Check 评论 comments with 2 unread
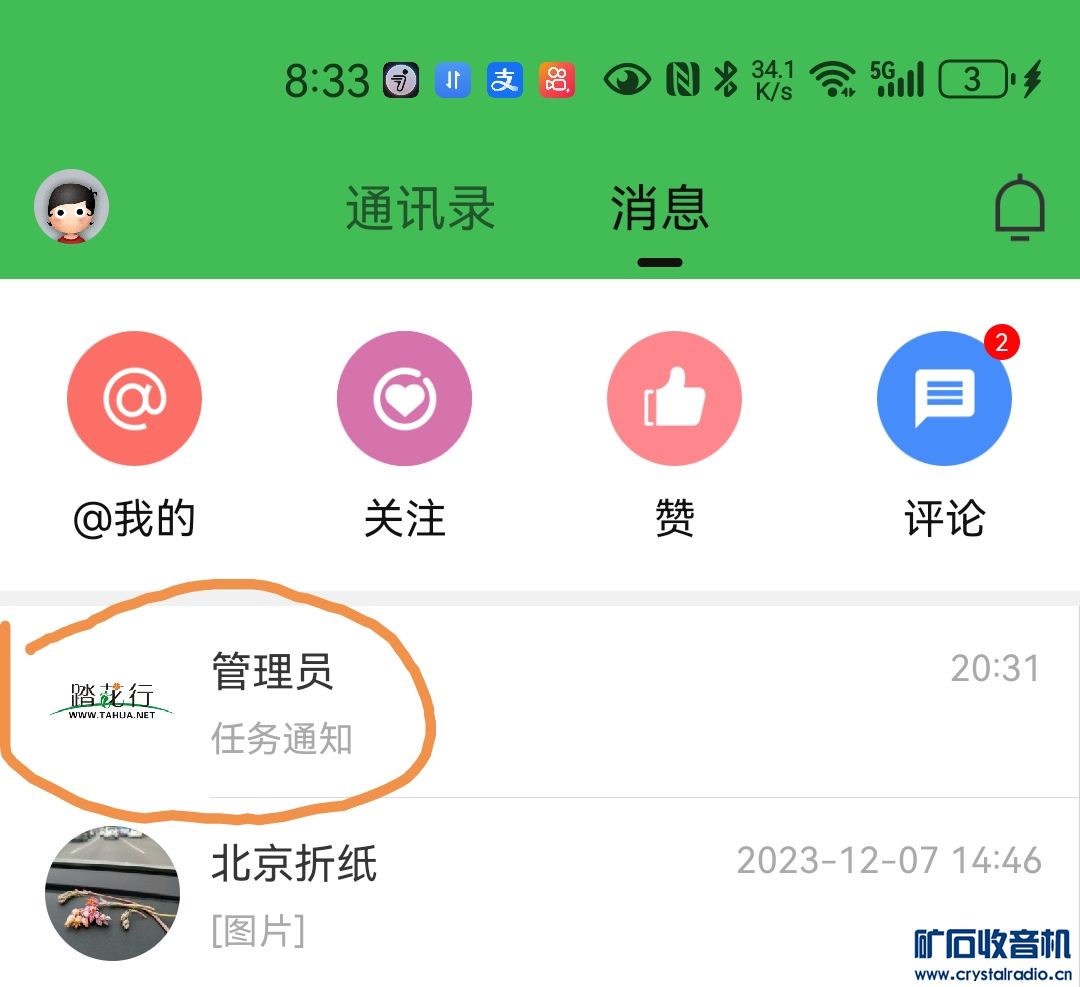 tap(944, 399)
